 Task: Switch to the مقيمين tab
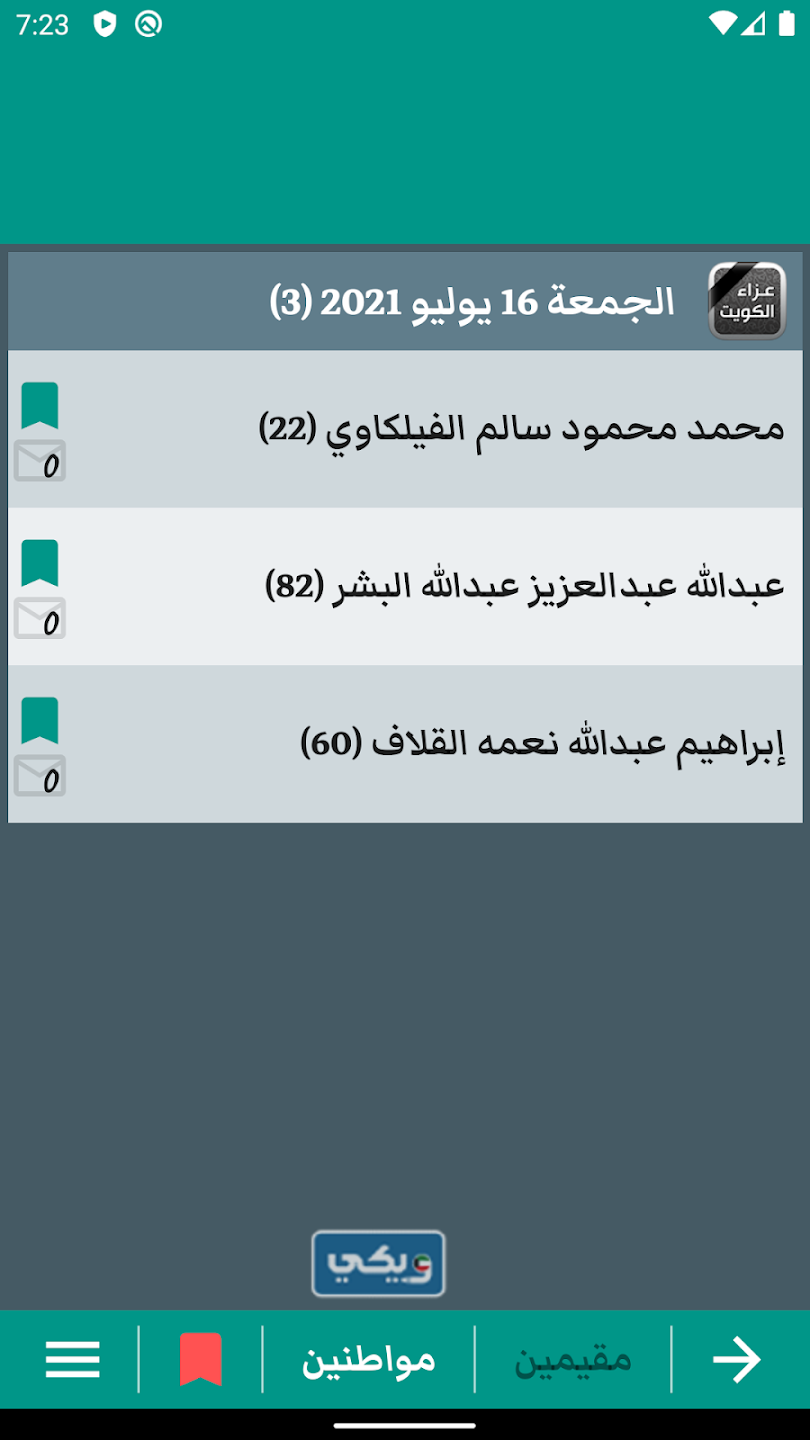click(x=573, y=1360)
